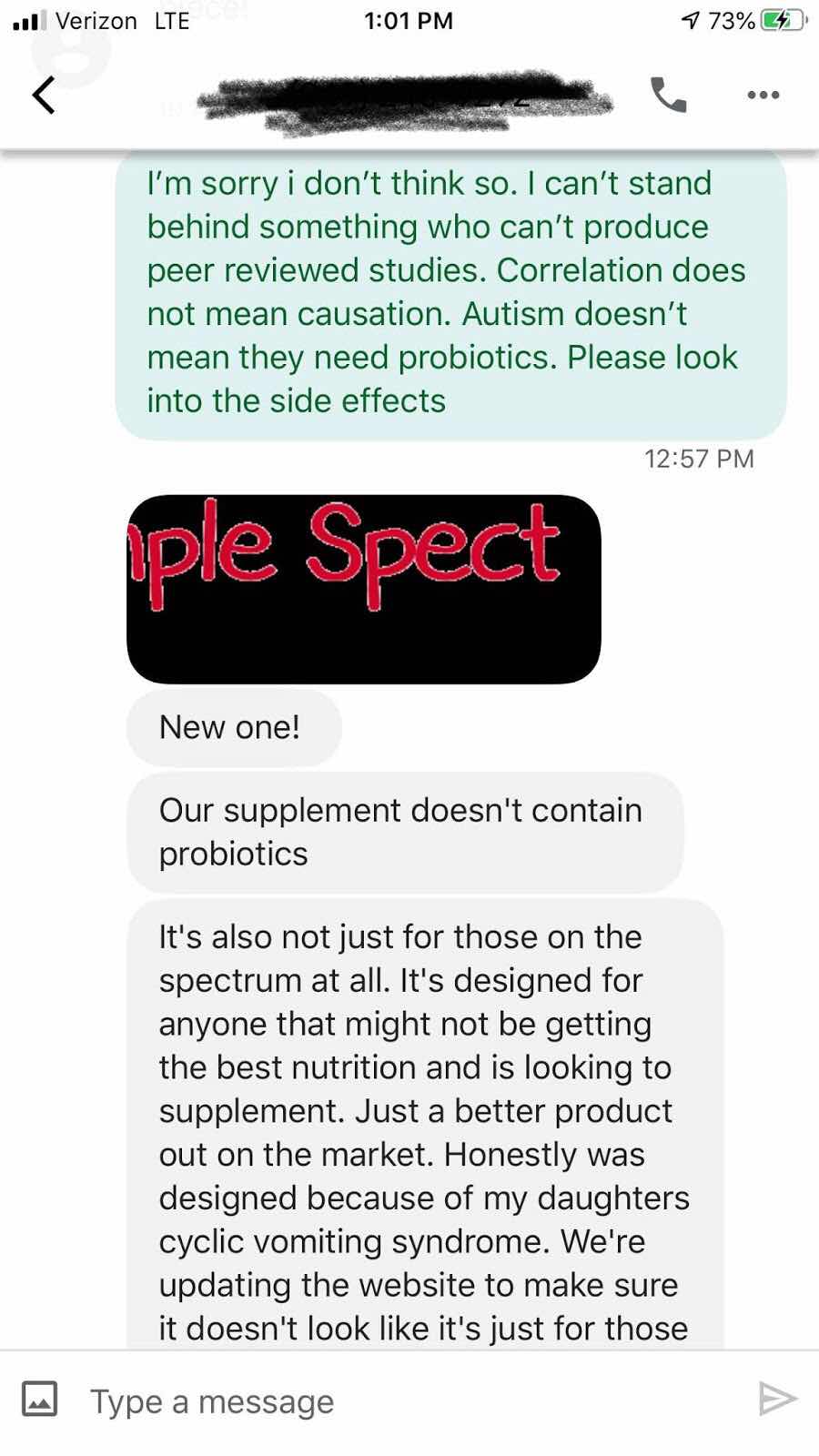Screen dimensions: 819x1456
Task: Open the received red-text image
Action: point(363,589)
